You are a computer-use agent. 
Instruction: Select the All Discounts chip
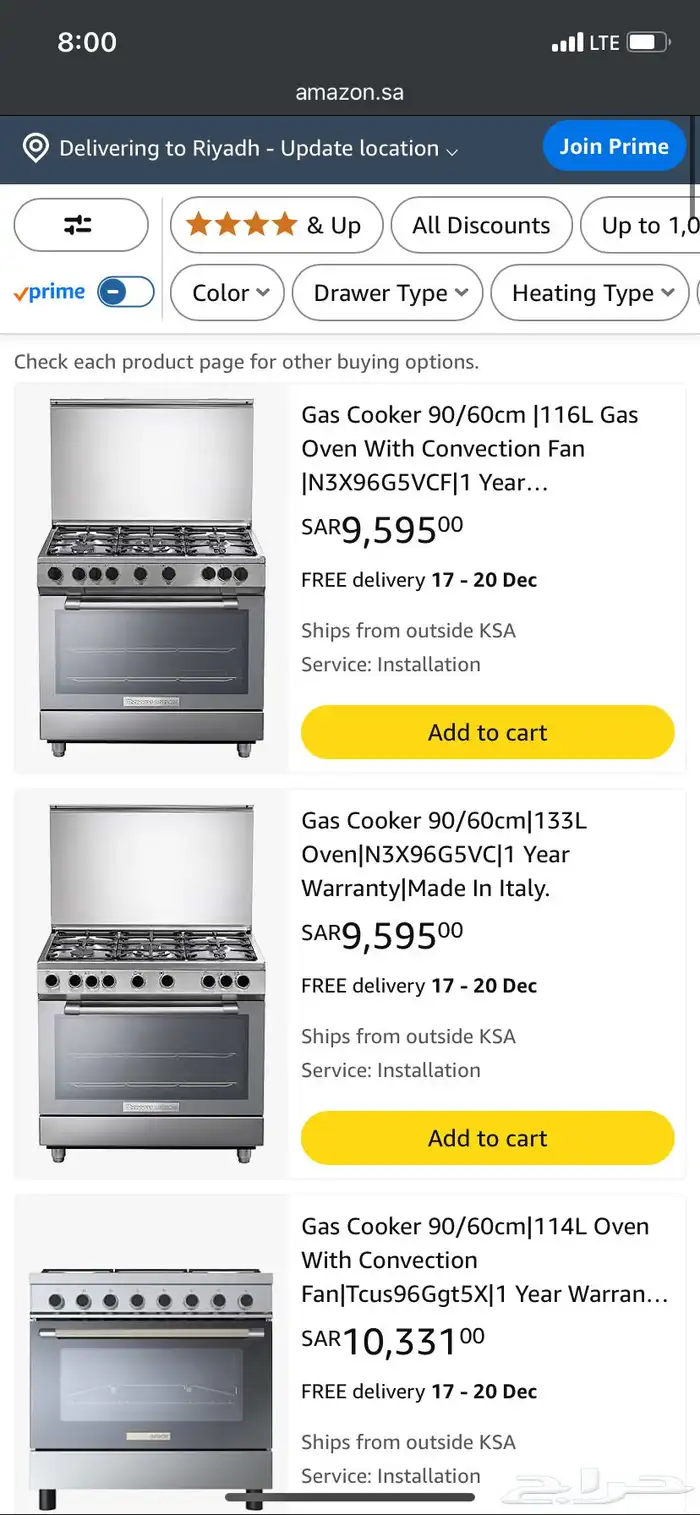point(481,225)
